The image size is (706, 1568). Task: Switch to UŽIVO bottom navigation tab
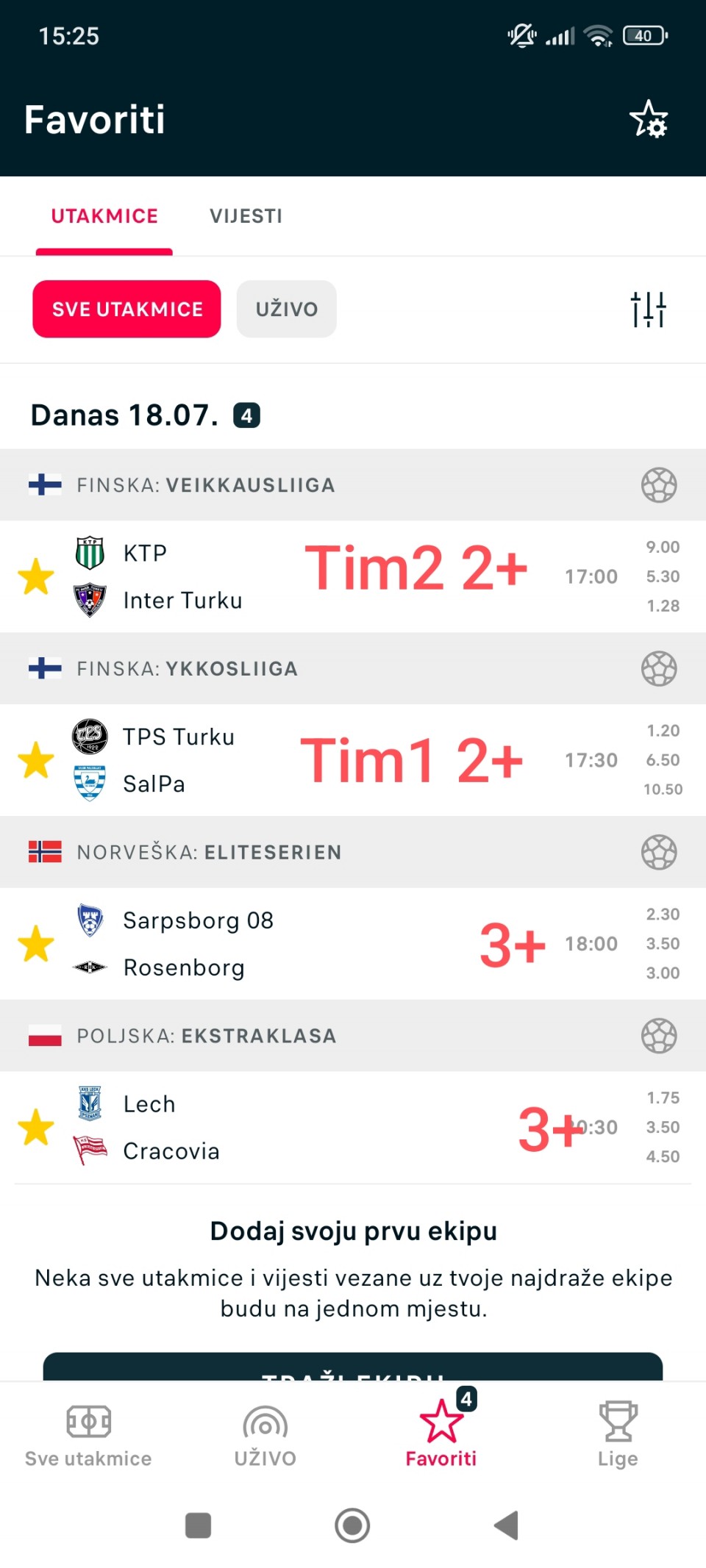[x=265, y=1435]
